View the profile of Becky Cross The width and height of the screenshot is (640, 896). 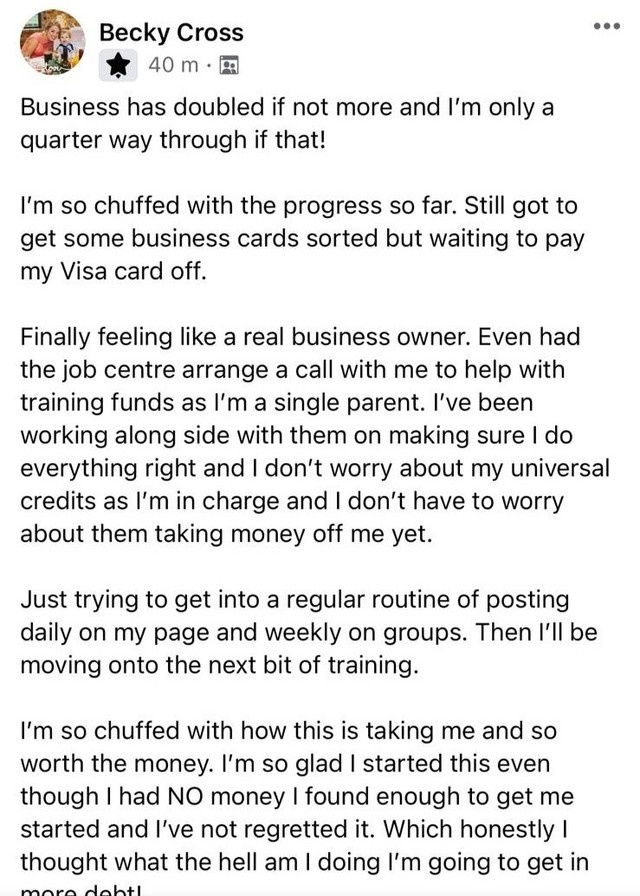click(x=171, y=33)
